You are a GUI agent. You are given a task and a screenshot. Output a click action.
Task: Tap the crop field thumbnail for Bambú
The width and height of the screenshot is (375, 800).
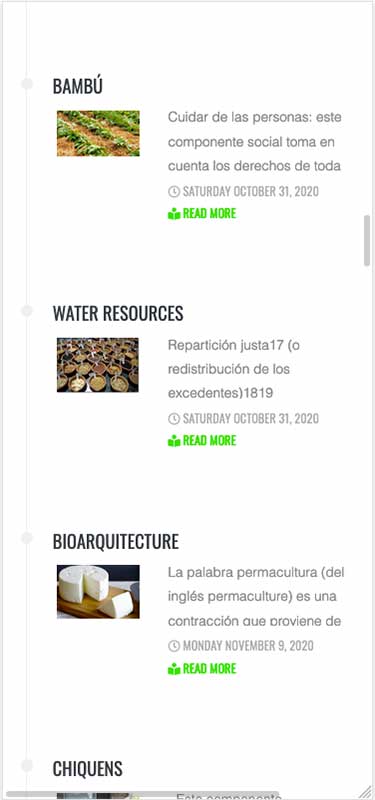click(x=98, y=133)
